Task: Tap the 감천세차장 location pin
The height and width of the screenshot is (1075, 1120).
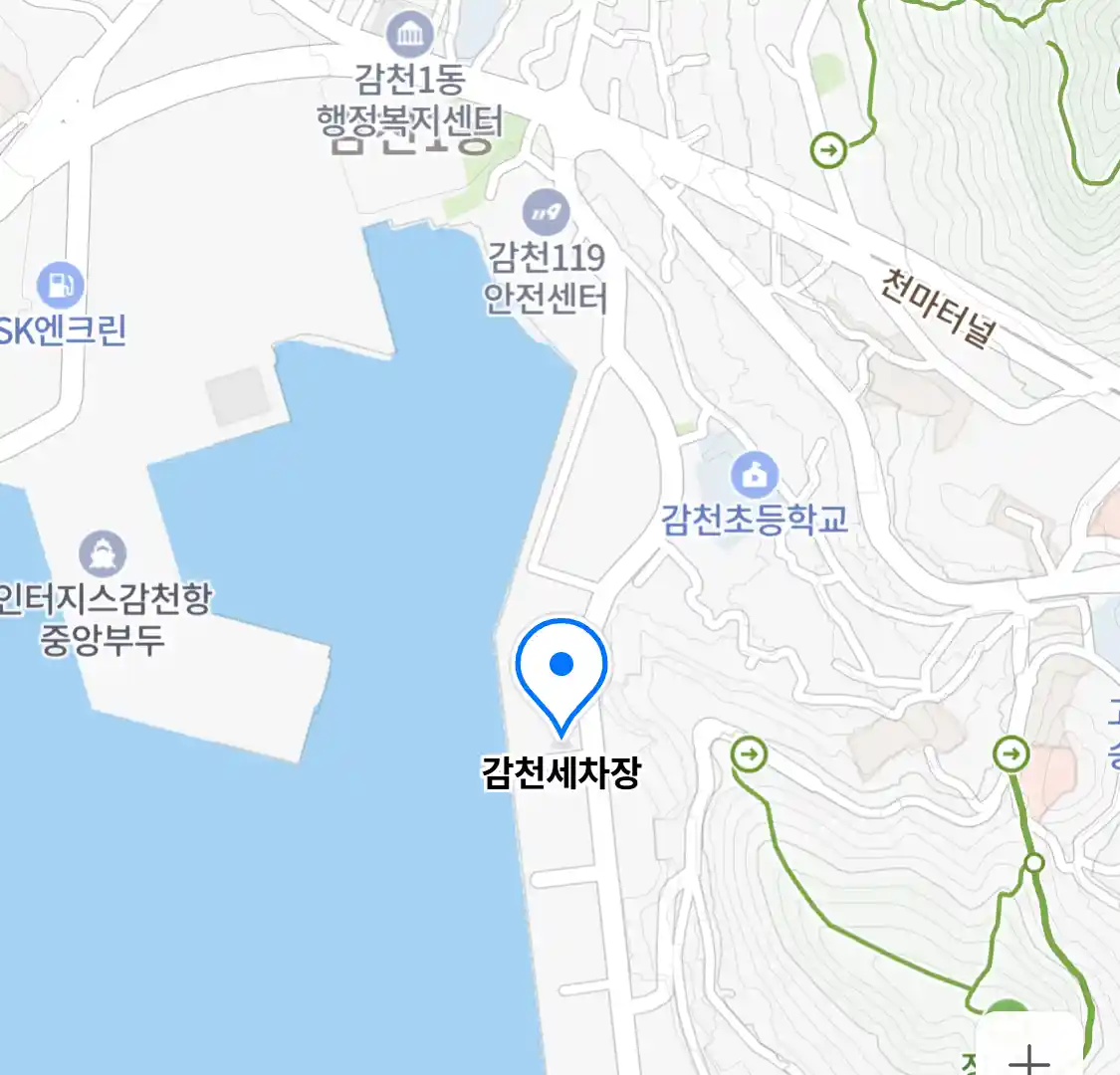Action: click(x=561, y=665)
